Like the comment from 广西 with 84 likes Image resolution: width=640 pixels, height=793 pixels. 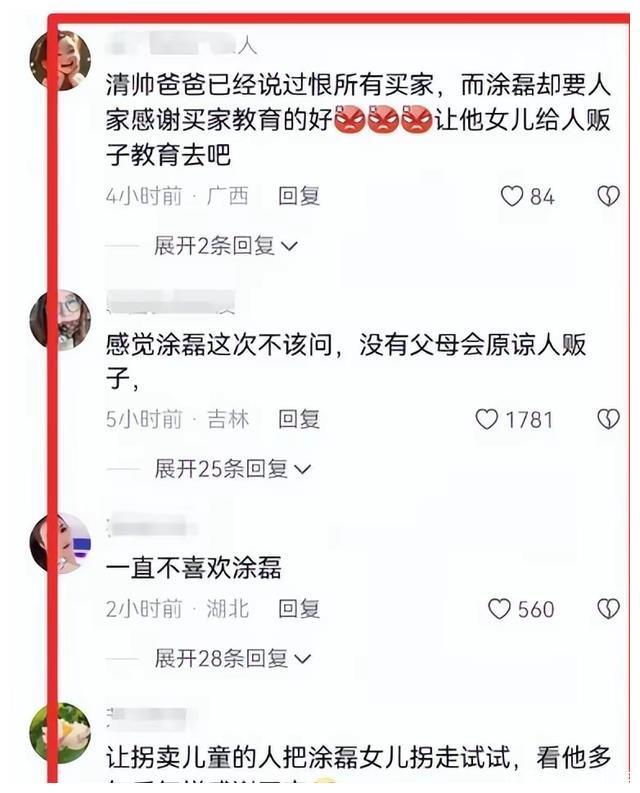[513, 197]
